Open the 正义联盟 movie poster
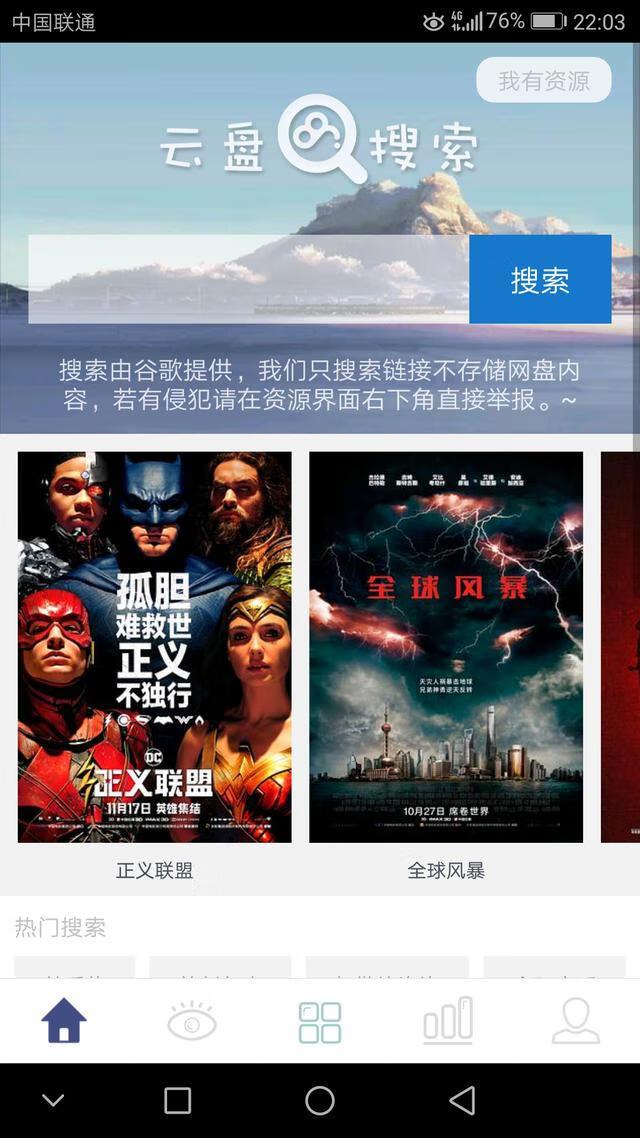640x1138 pixels. (x=155, y=647)
